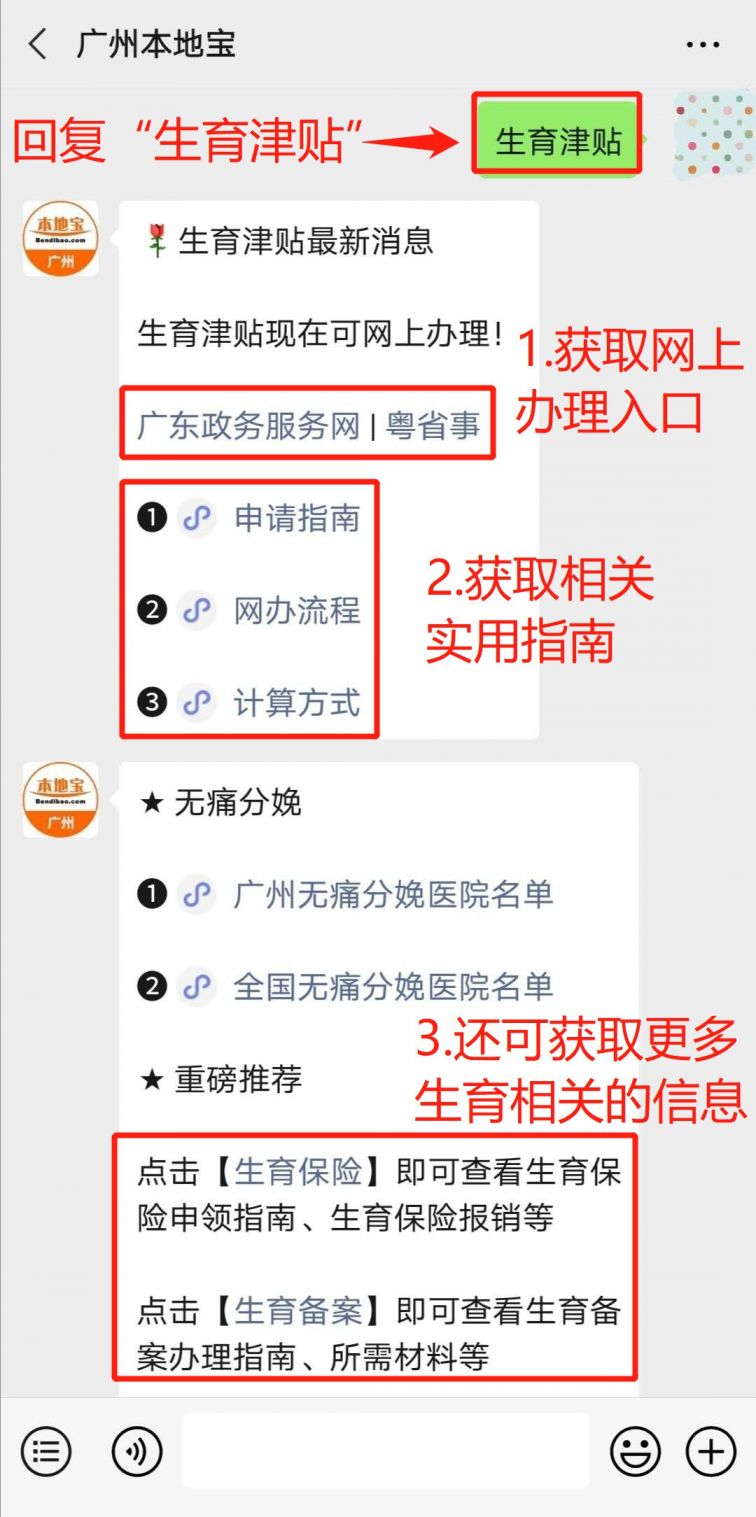The image size is (756, 1517).
Task: Open the three-dot overflow menu
Action: pos(702,45)
